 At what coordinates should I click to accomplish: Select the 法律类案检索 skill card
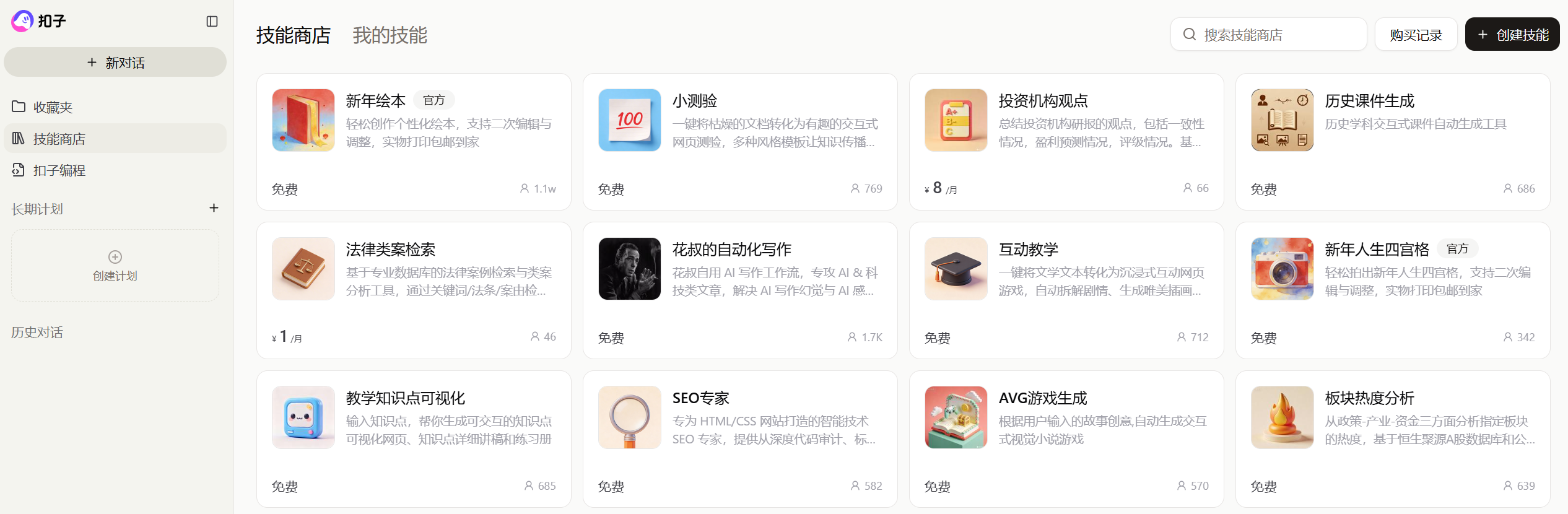414,290
